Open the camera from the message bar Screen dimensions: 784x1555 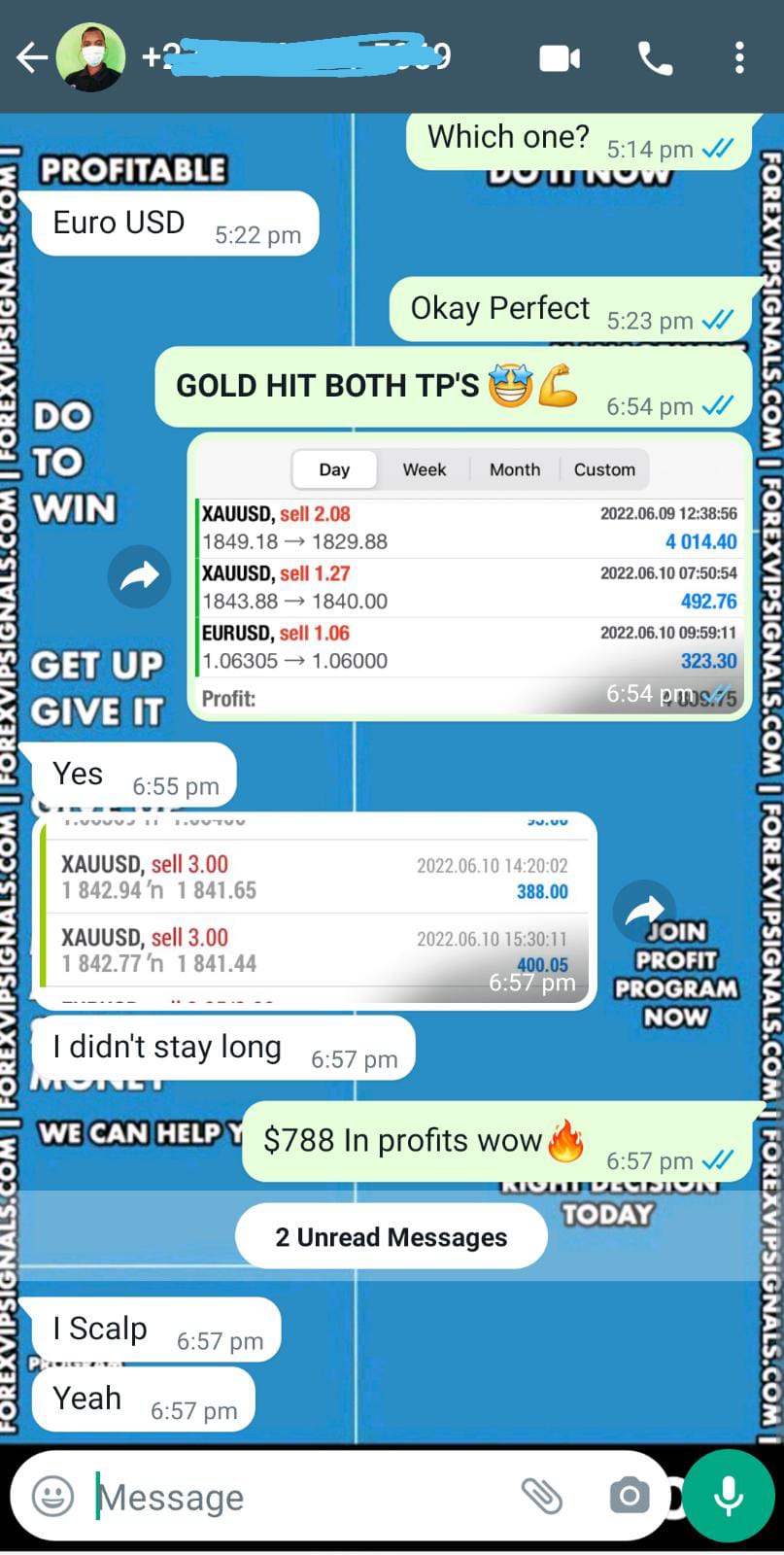630,1497
